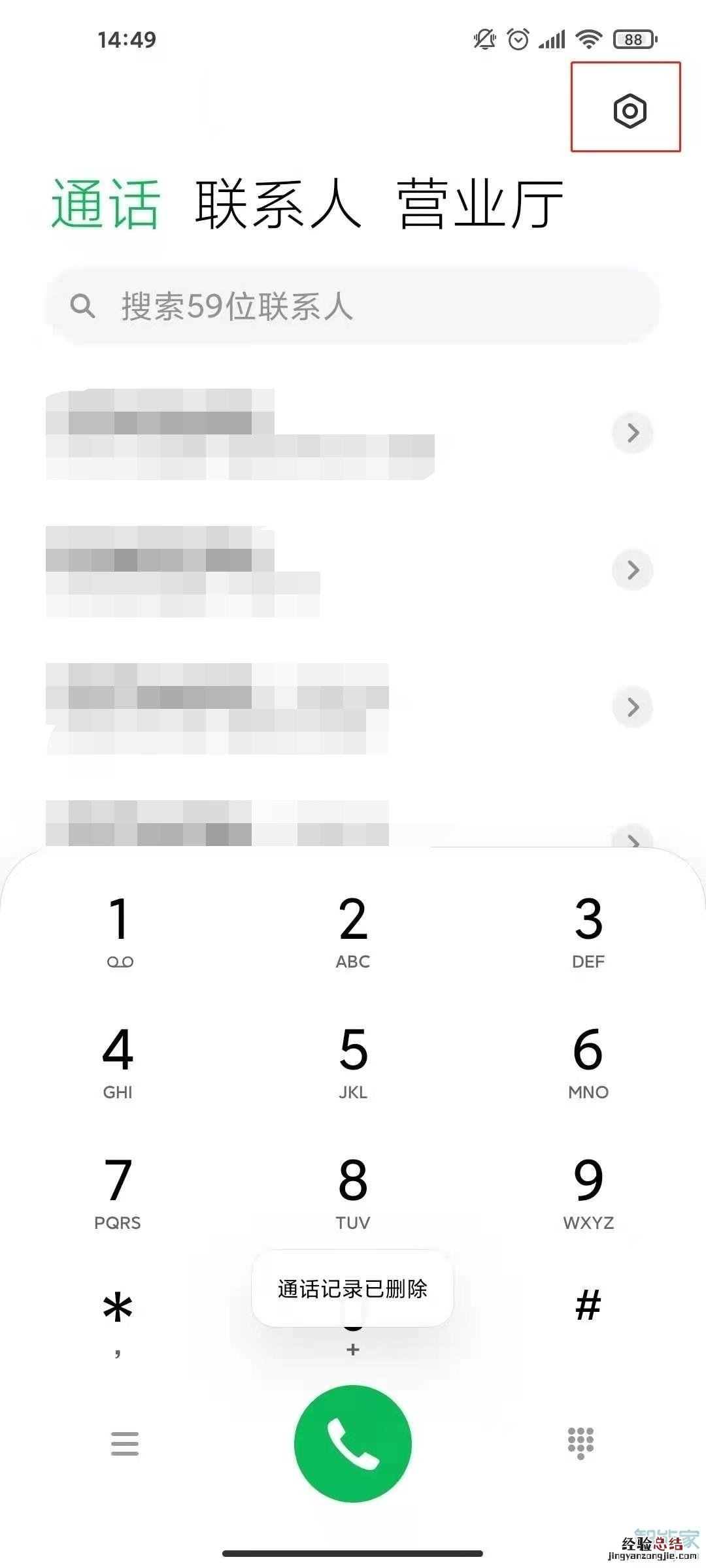Dial digit 2 ABC key

[353, 930]
